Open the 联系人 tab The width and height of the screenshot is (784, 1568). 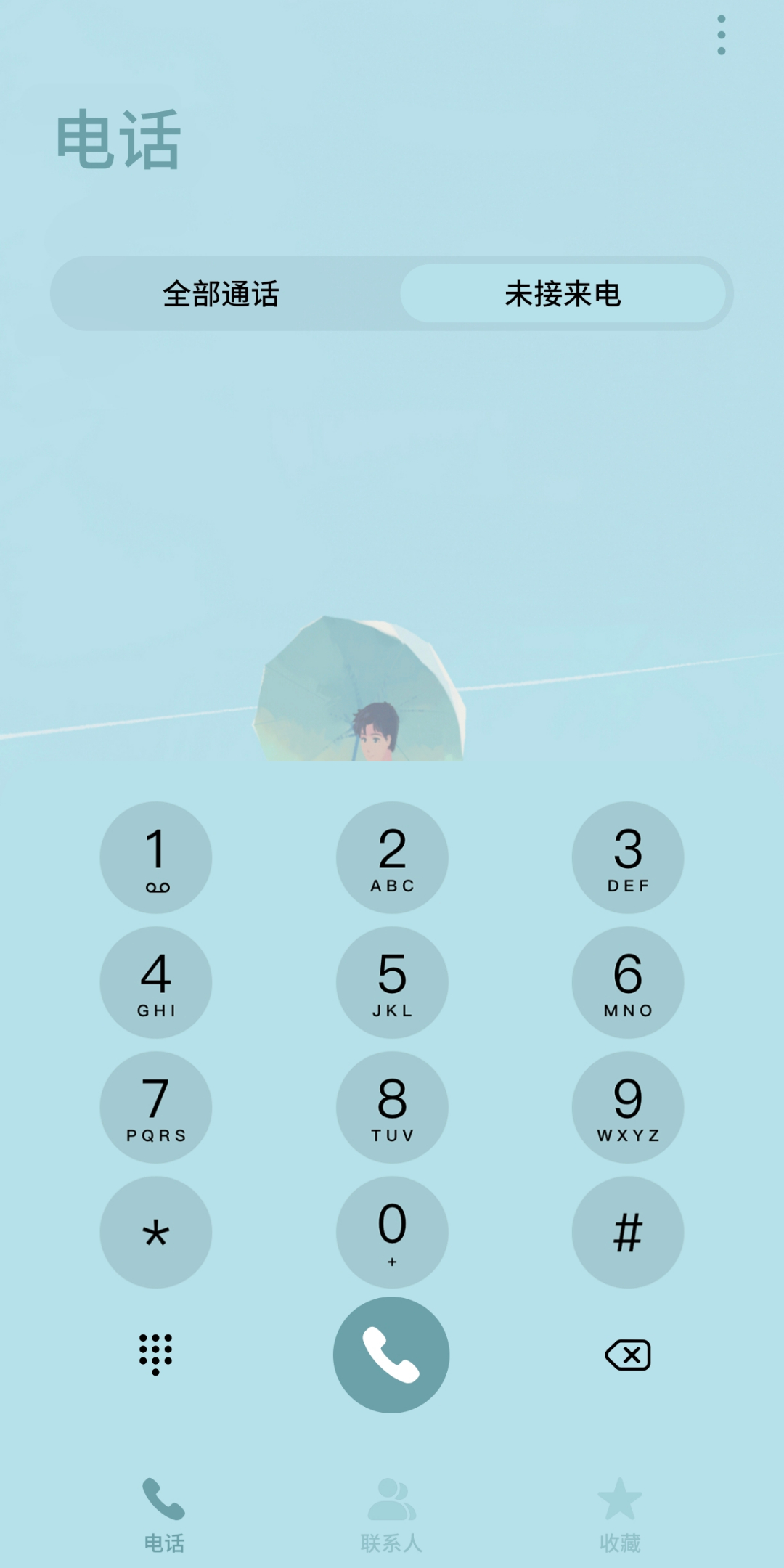point(391,1515)
